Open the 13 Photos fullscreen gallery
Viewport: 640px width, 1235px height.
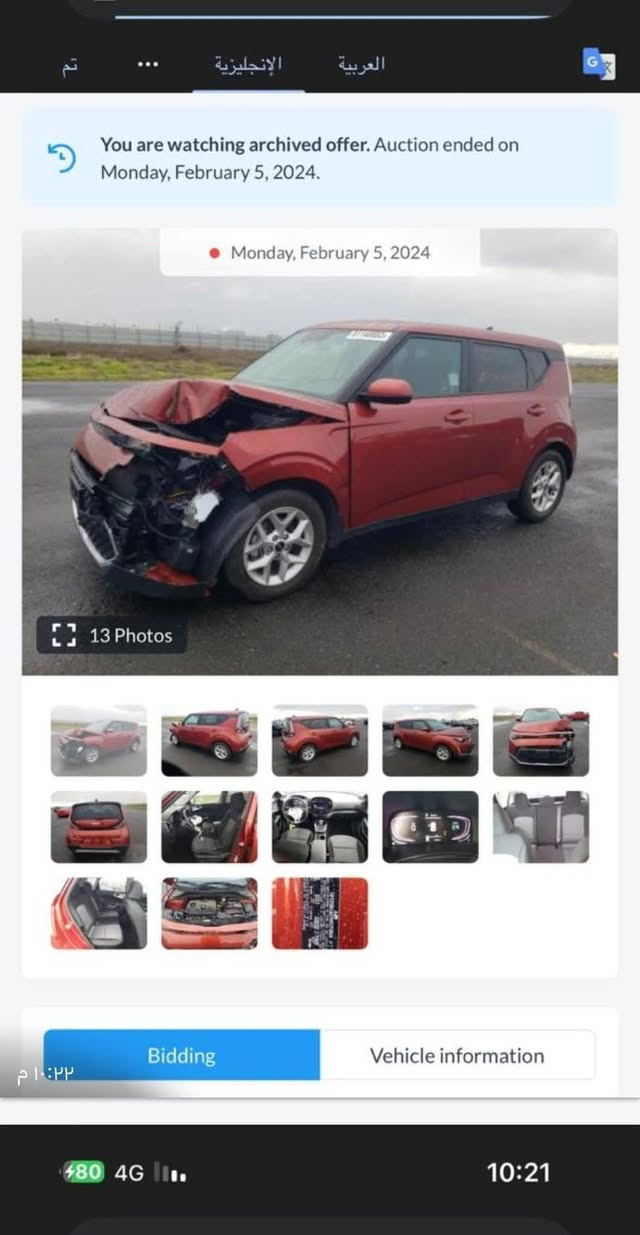pos(112,635)
